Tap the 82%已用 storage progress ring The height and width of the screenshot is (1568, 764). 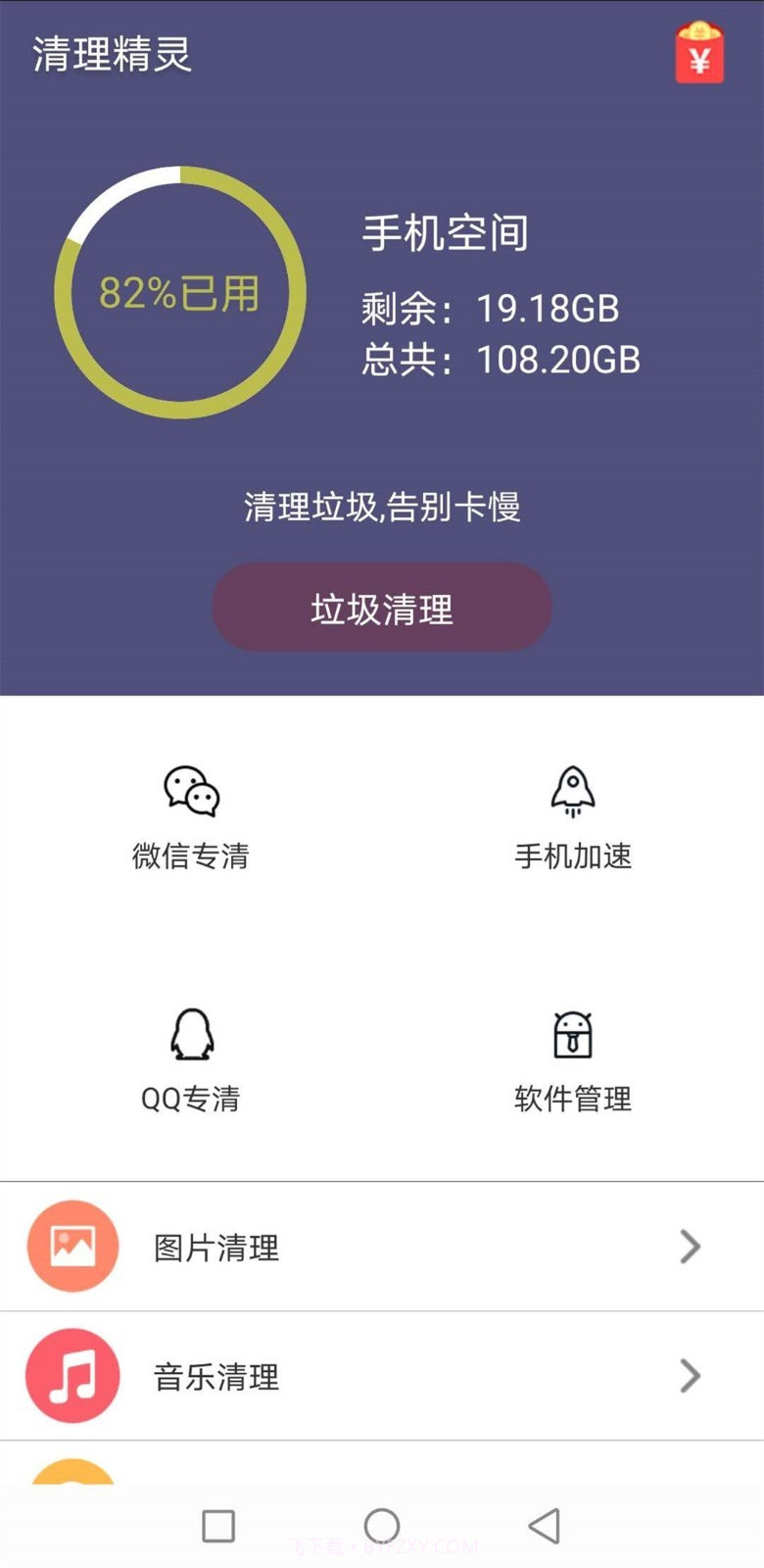(181, 292)
